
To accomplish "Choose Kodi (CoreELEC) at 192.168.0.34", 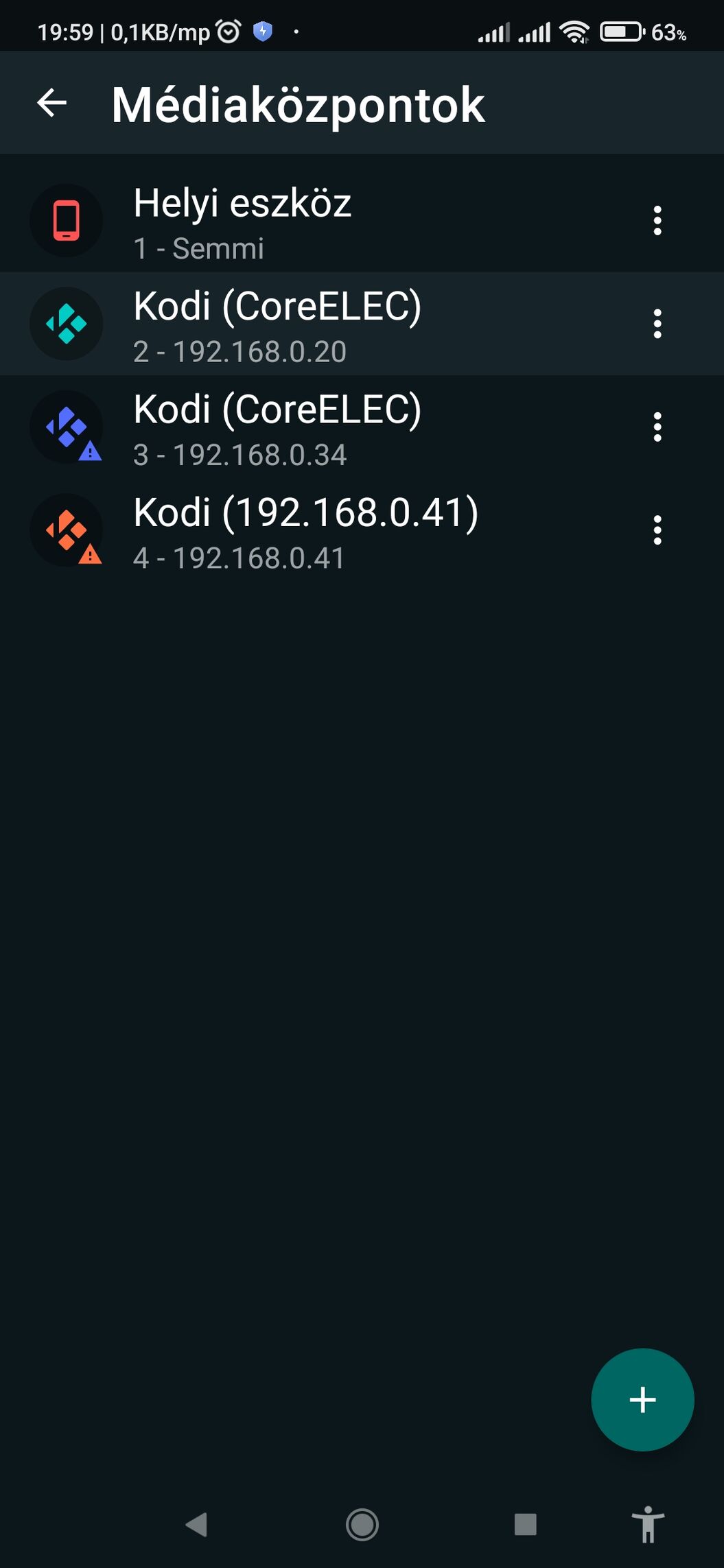I will pos(309,427).
